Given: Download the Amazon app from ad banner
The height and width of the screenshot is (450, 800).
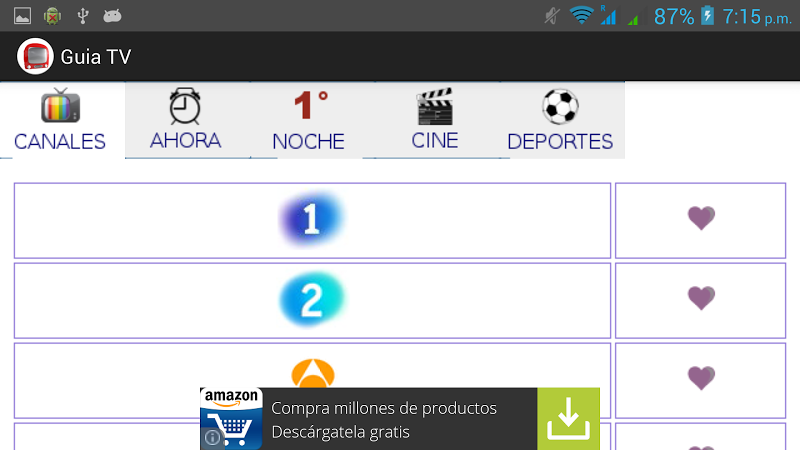Looking at the screenshot, I should 568,419.
